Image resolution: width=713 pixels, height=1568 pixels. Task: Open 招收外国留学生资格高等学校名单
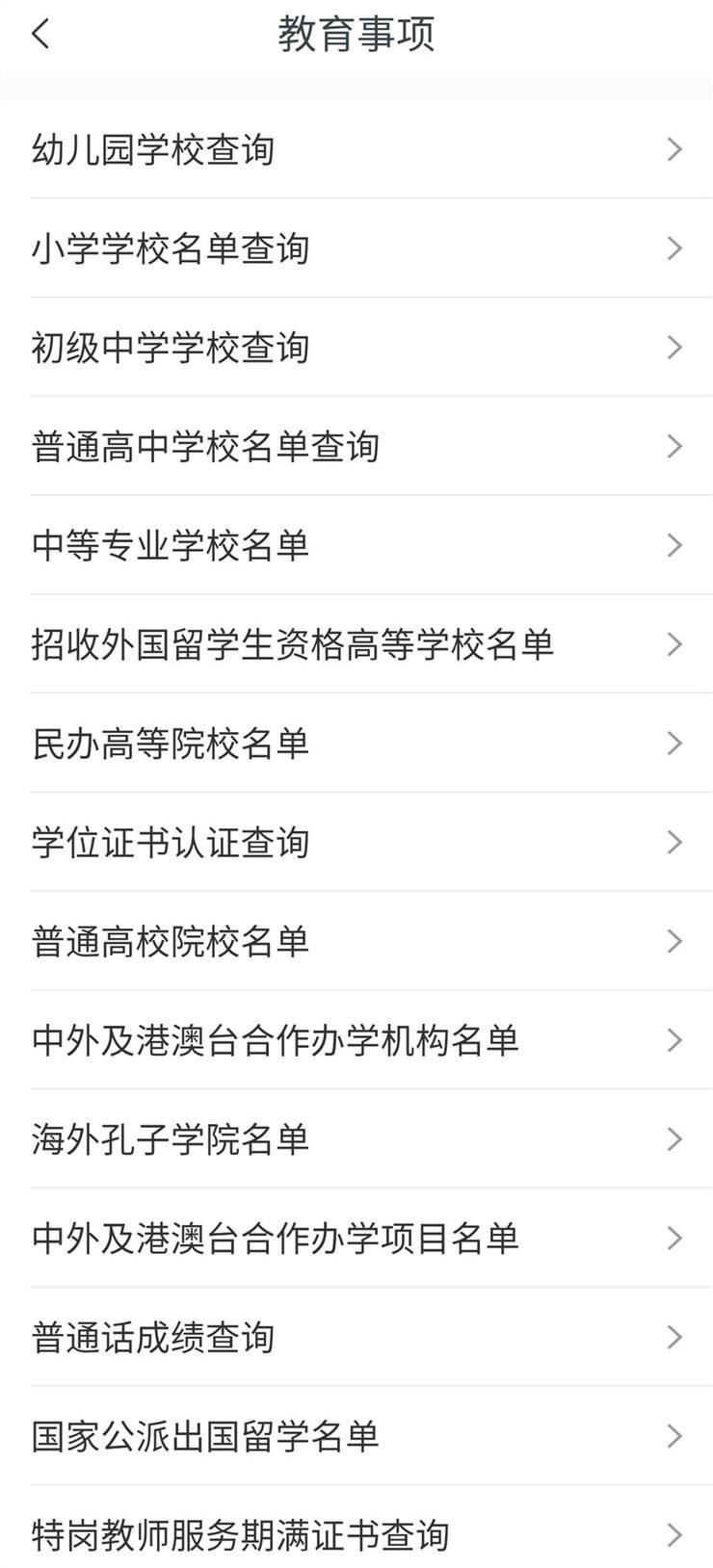(x=356, y=644)
